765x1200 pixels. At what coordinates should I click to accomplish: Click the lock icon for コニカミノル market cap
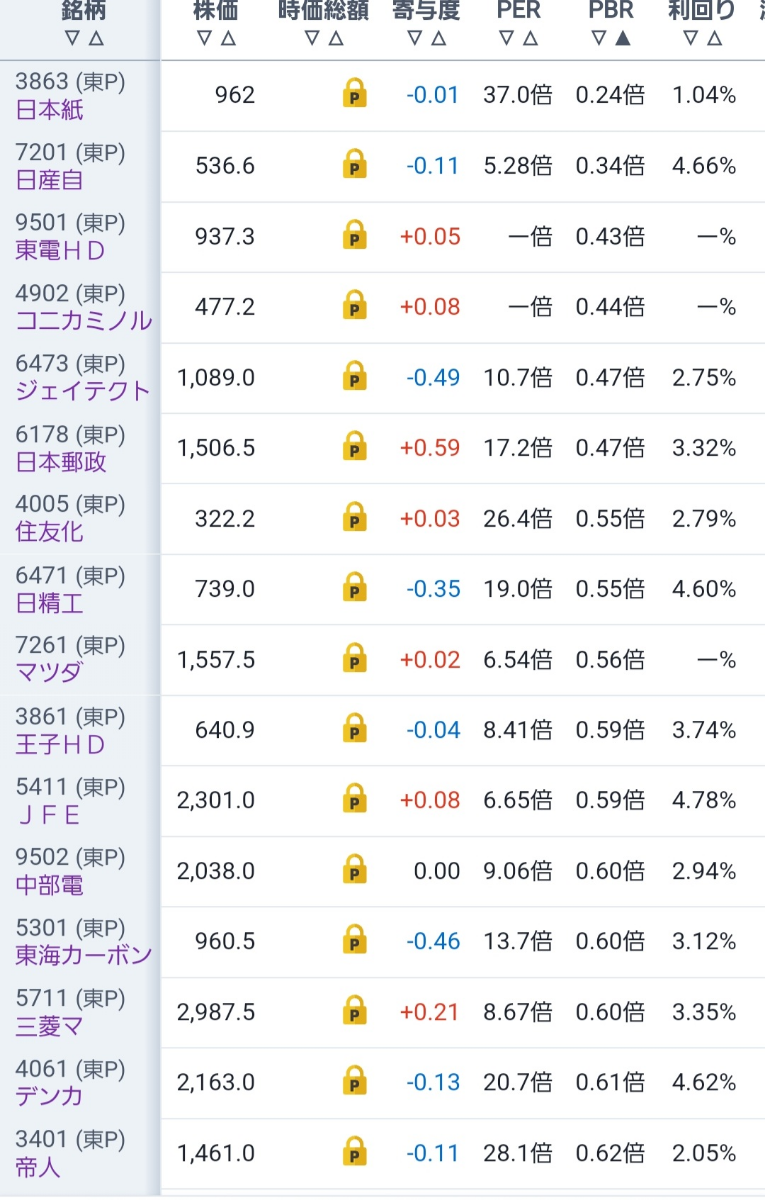(x=354, y=308)
